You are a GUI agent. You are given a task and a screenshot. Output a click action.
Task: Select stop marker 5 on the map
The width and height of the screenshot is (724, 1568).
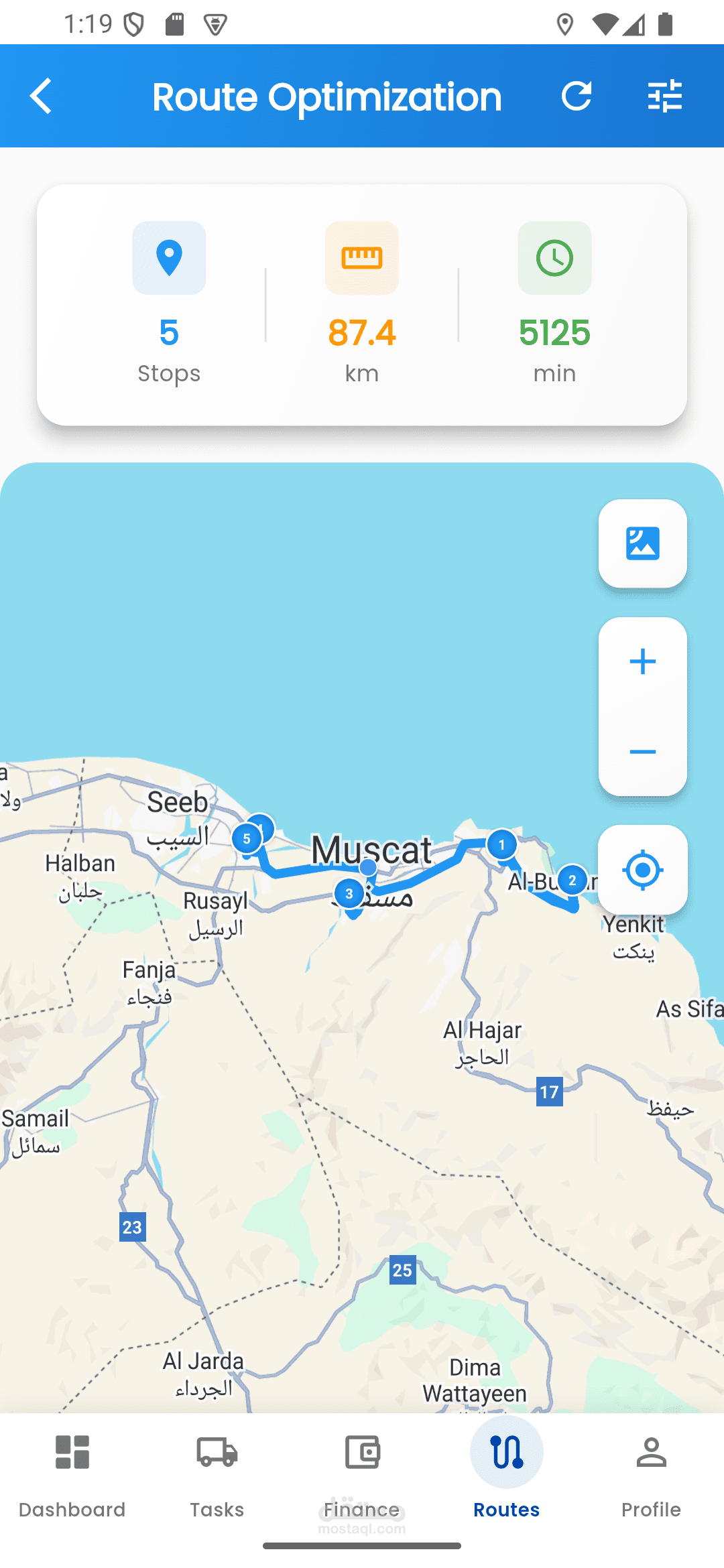point(247,839)
